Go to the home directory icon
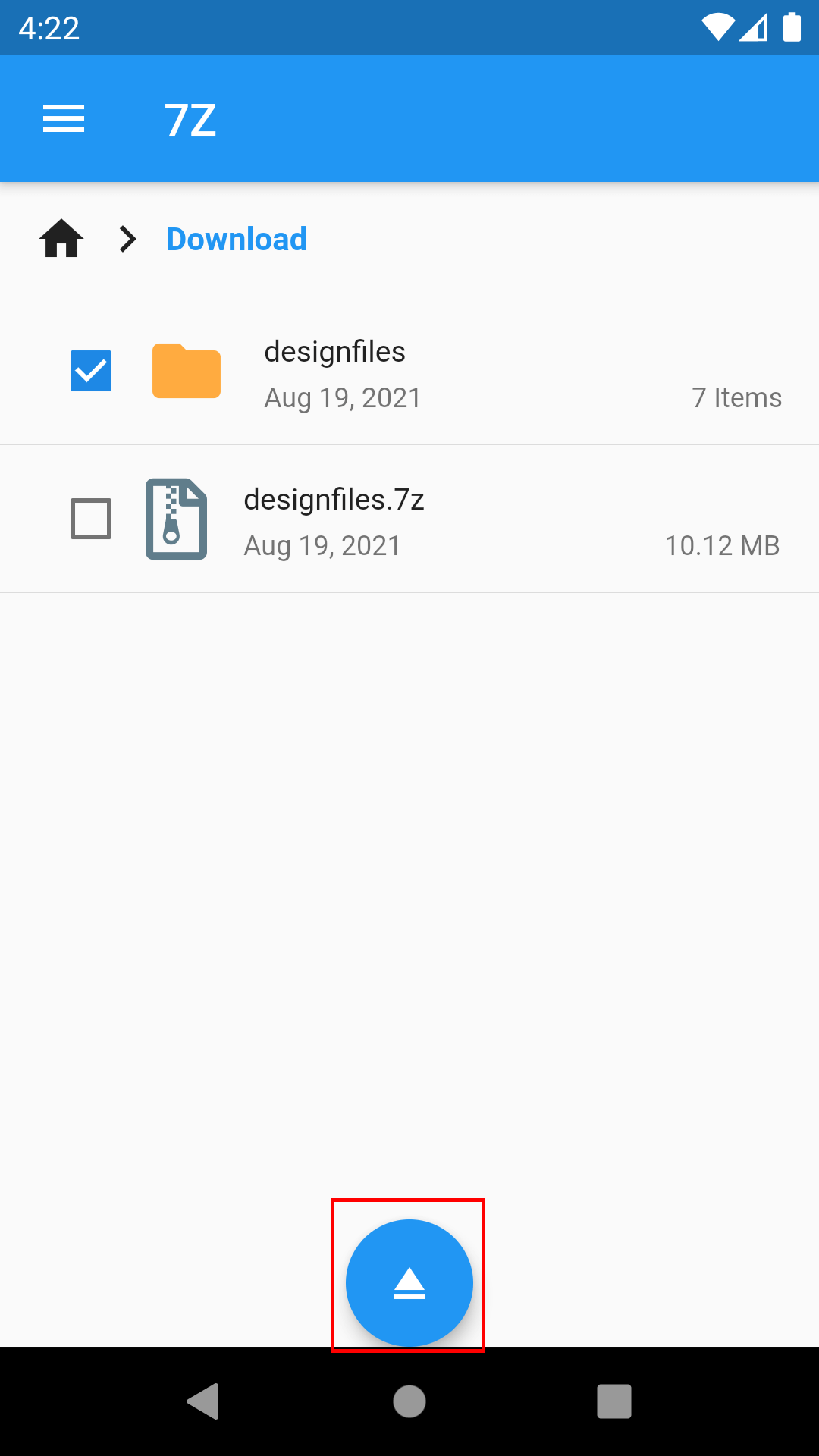 [x=61, y=239]
